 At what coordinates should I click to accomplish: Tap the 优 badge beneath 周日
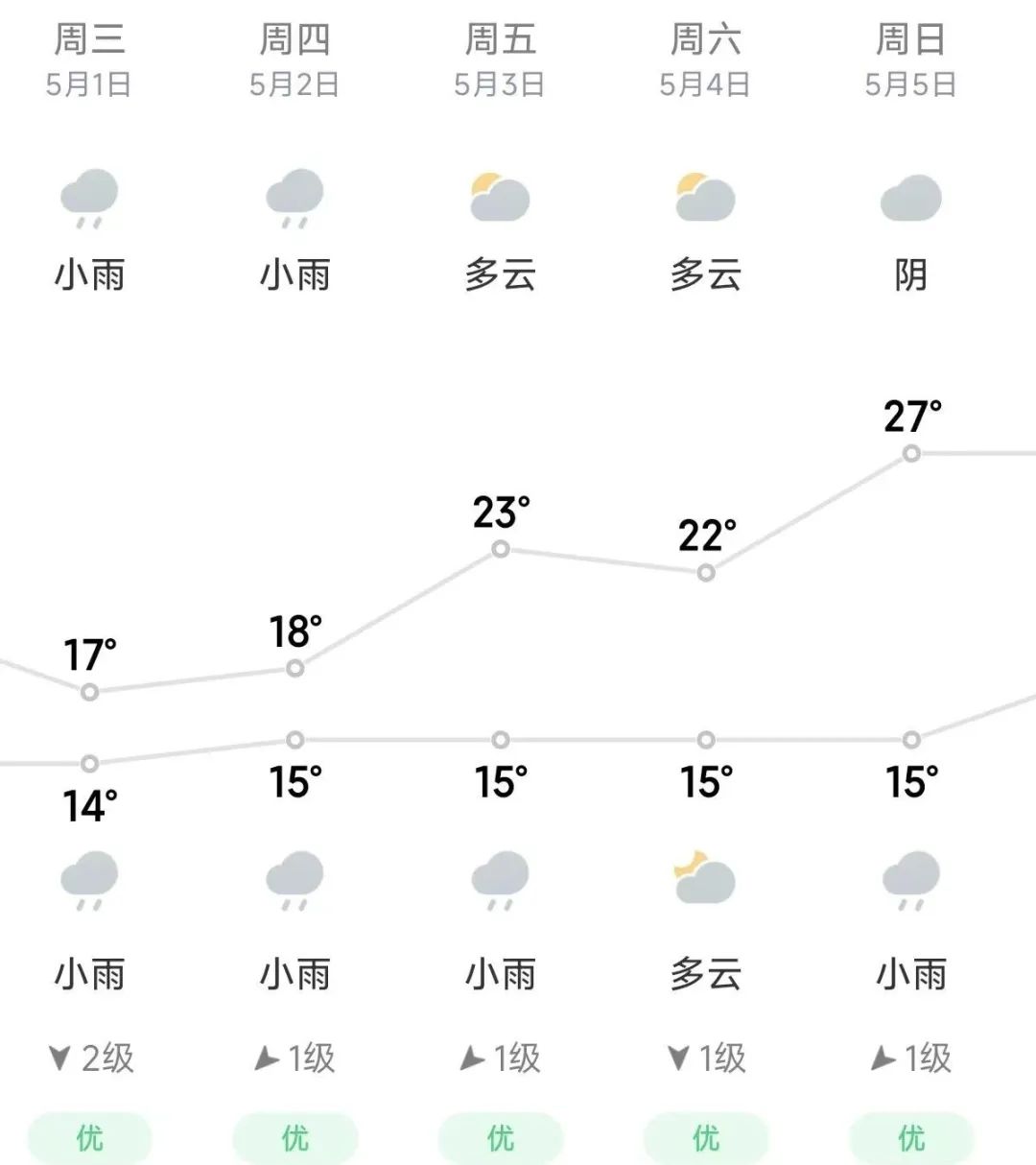pos(911,1137)
